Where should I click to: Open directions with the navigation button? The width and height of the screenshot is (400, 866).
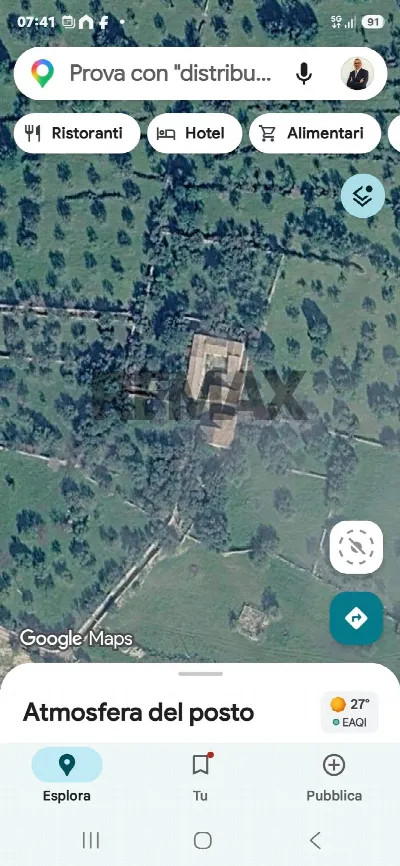[356, 619]
